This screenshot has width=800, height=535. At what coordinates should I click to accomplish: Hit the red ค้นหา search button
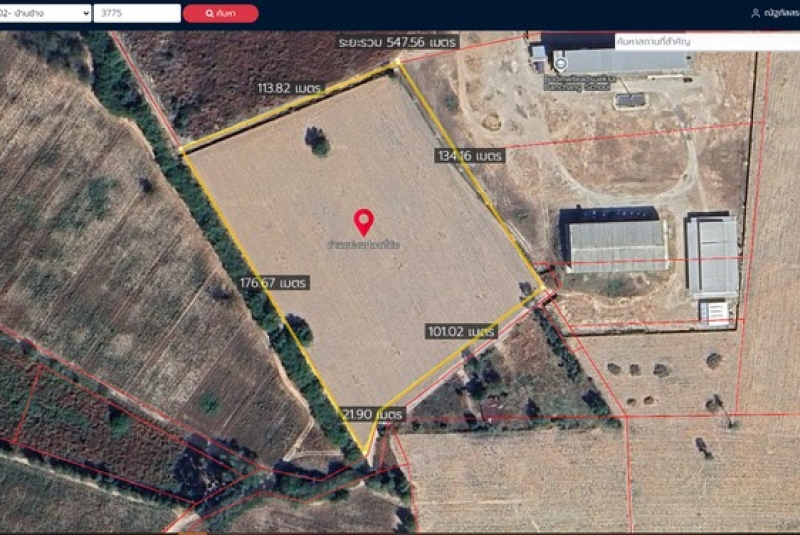click(220, 14)
